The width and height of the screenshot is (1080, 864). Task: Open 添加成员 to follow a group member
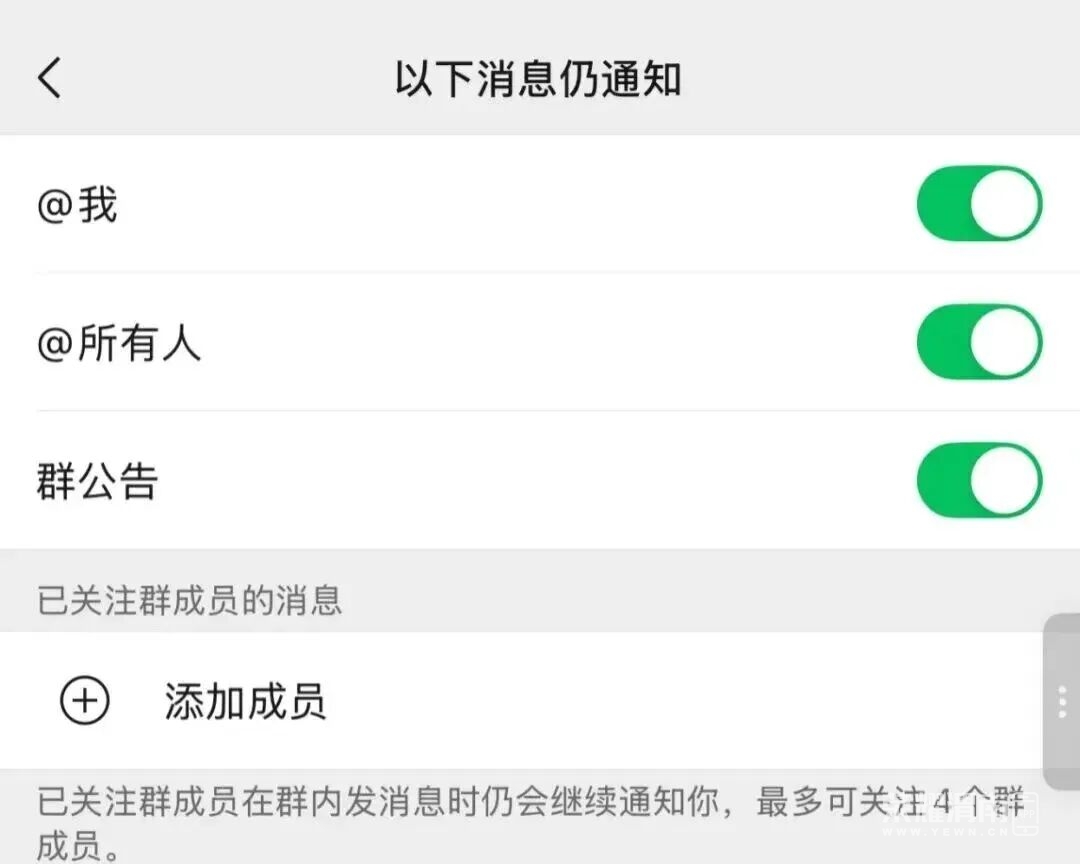[x=244, y=702]
